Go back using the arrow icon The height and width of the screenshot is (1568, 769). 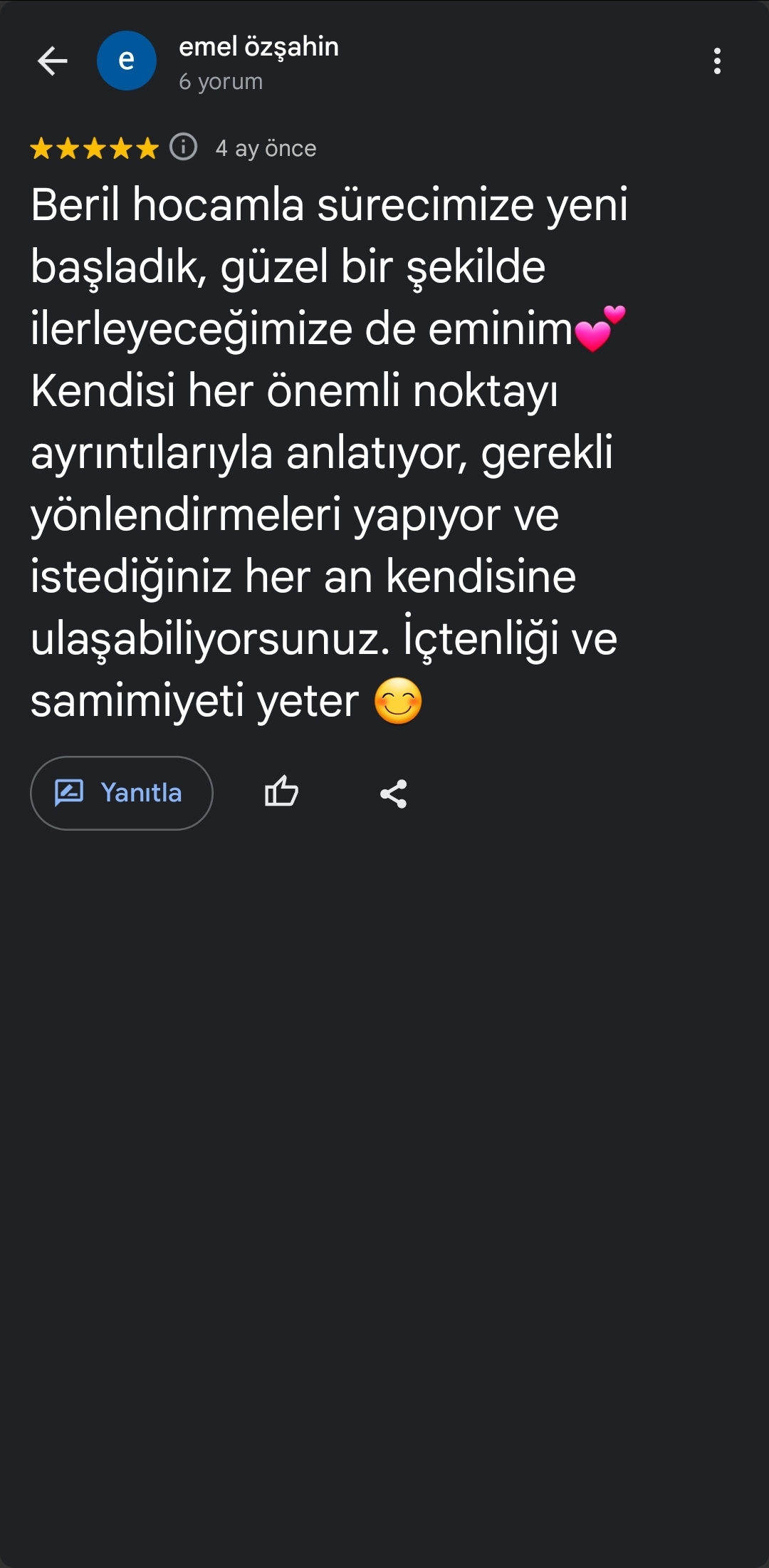pos(52,61)
